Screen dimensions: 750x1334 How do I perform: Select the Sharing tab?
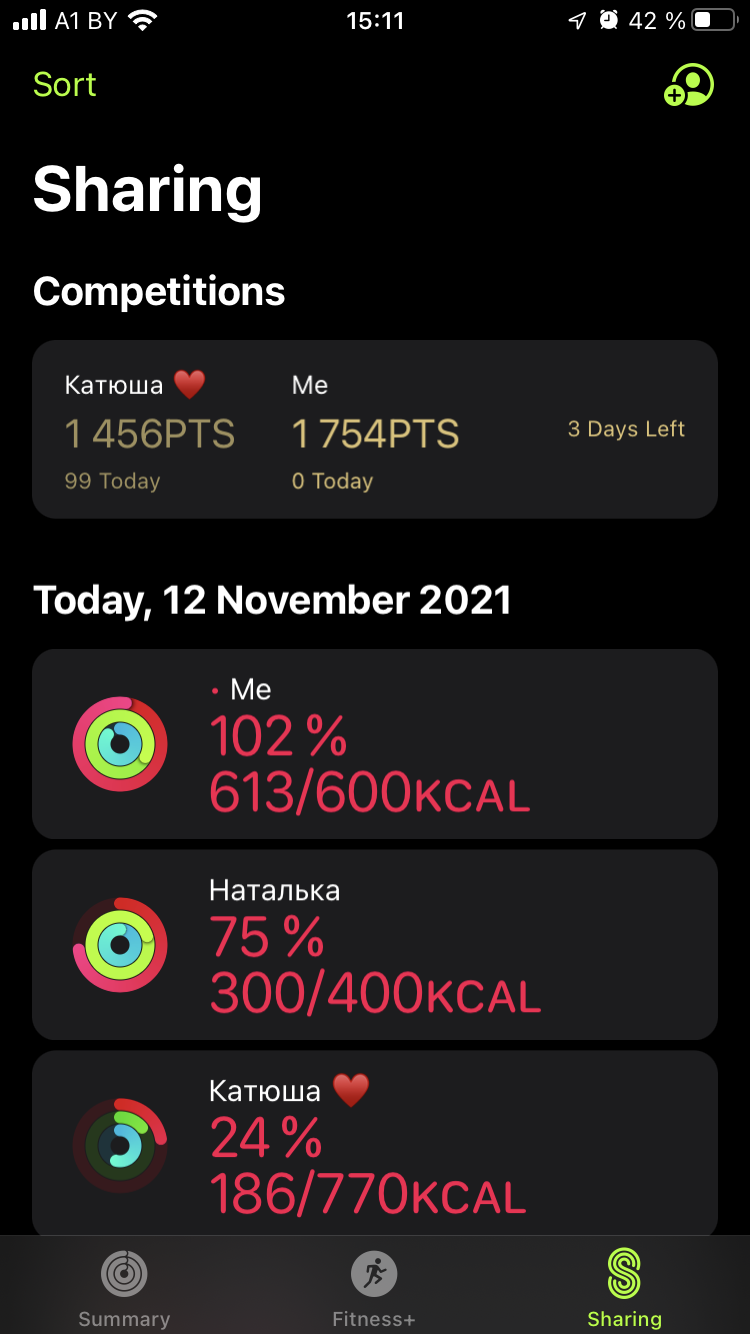click(624, 1290)
